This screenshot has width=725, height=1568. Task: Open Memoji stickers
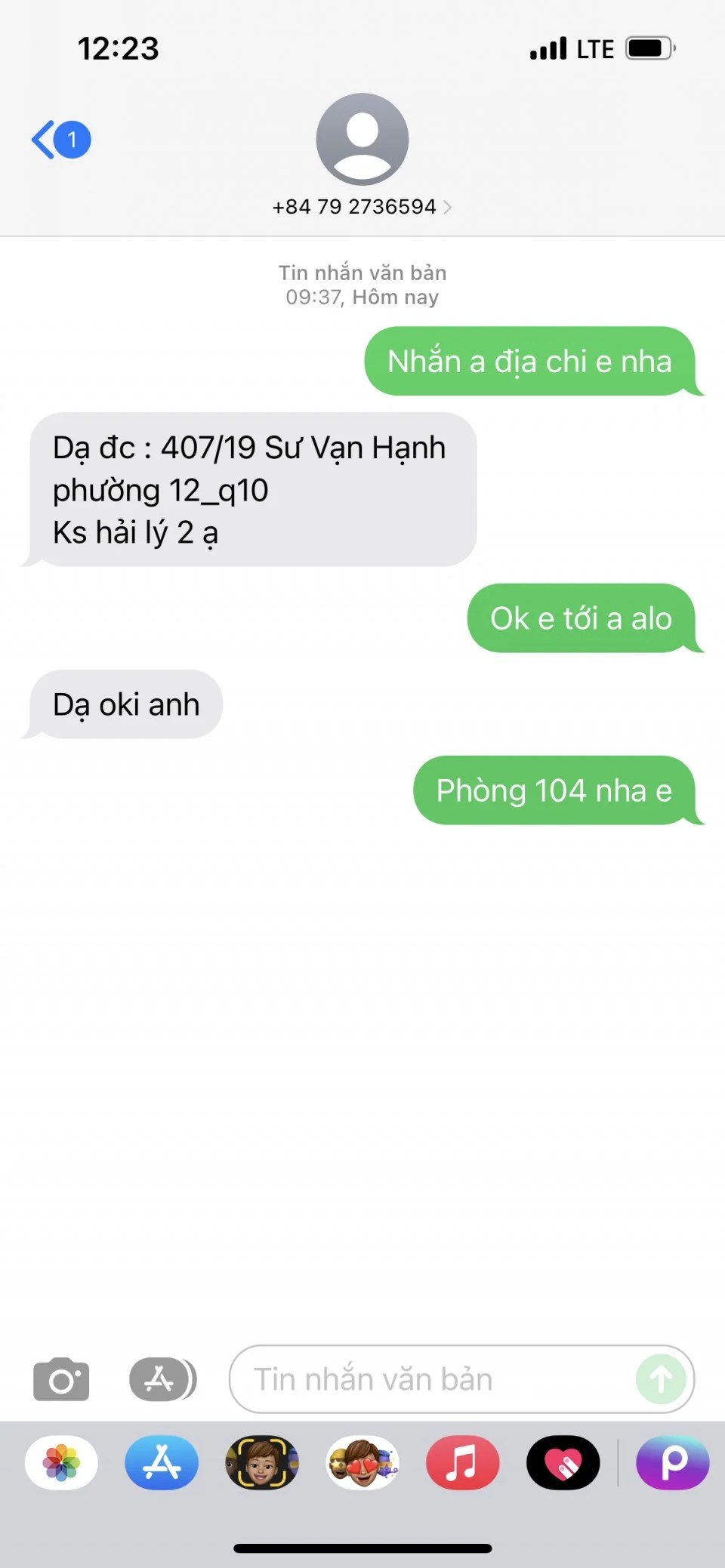[362, 1462]
